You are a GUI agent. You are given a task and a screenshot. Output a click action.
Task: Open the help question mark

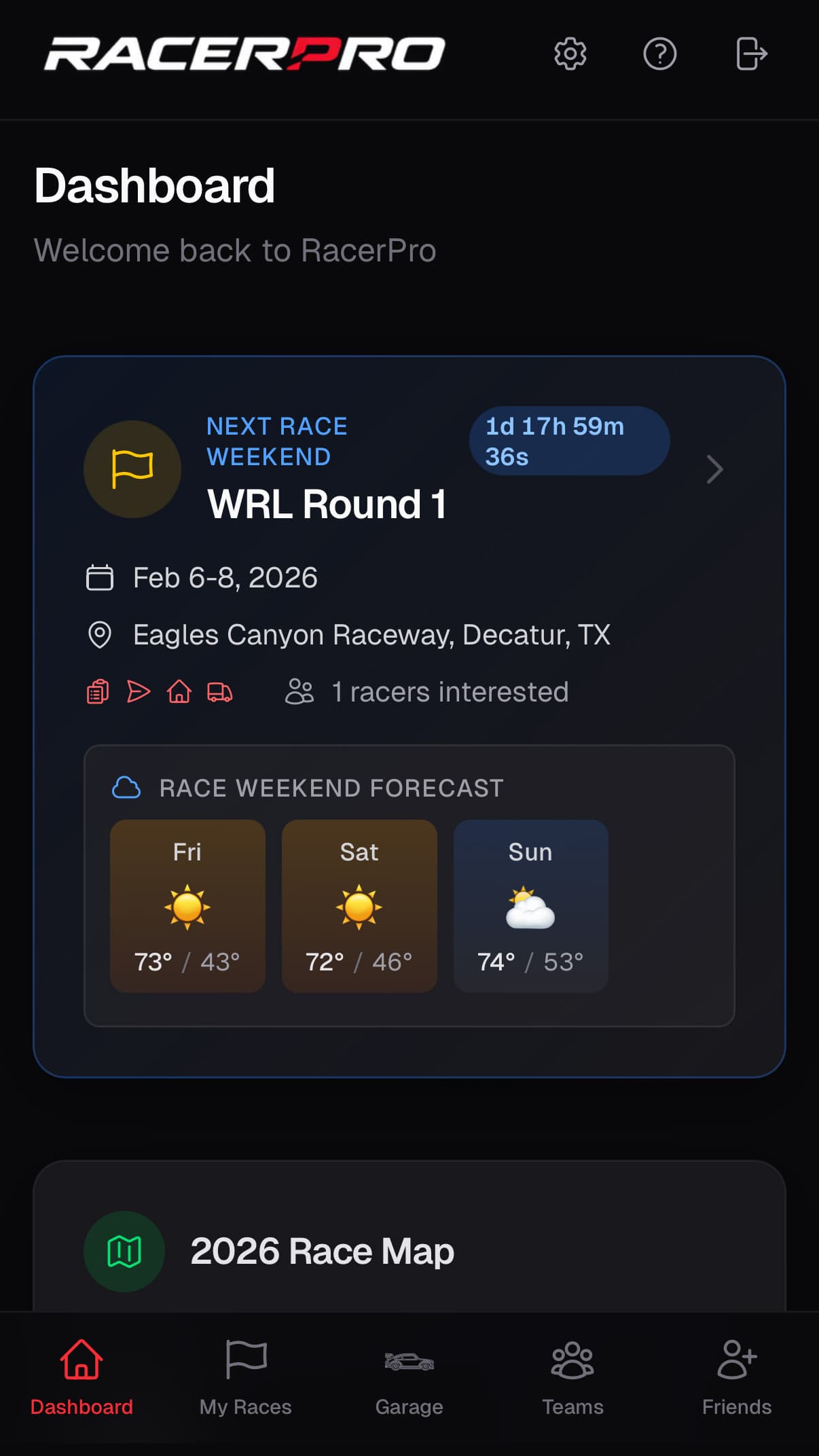pos(660,54)
